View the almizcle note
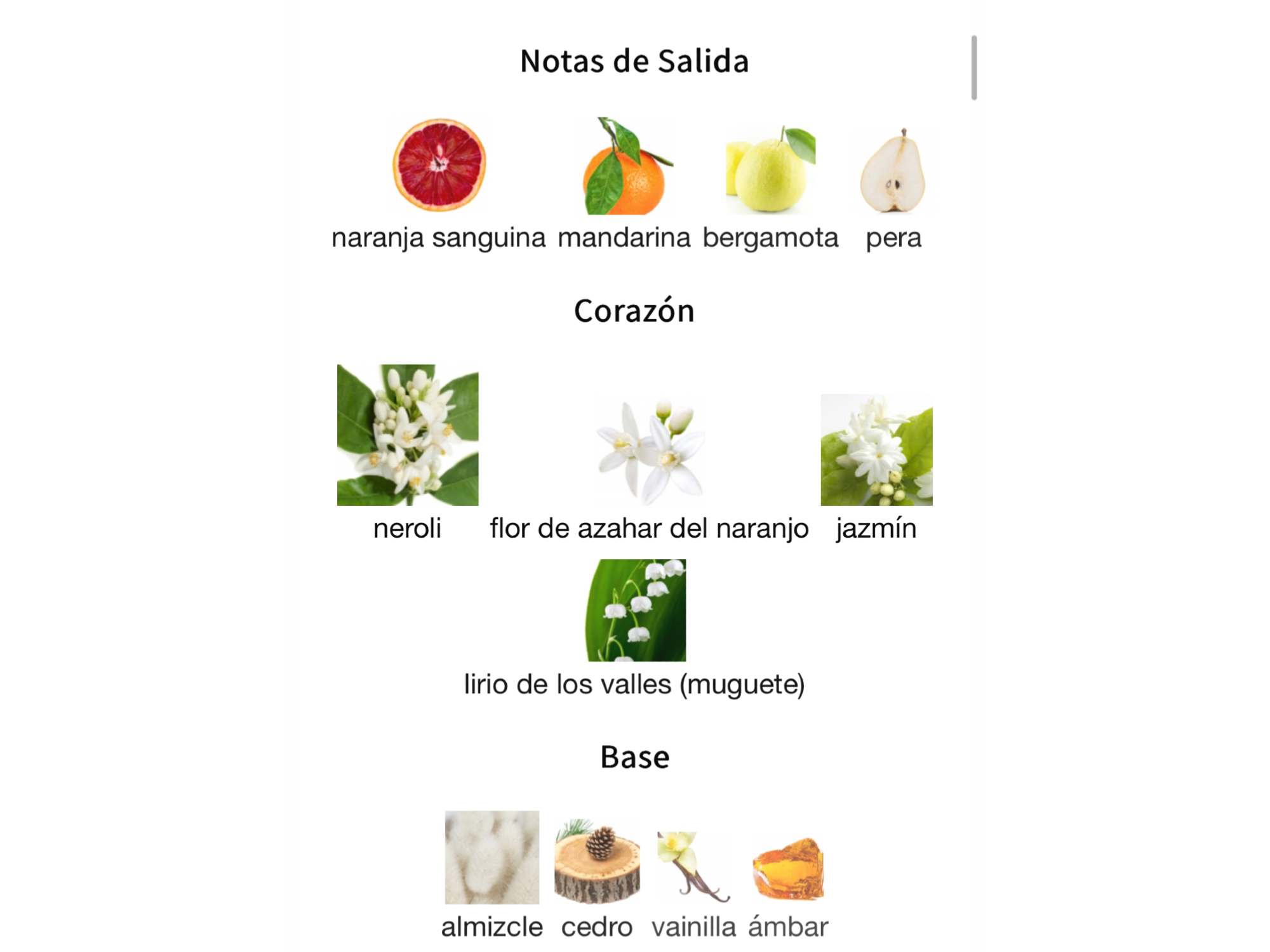Screen dimensions: 1270x952 (492, 857)
